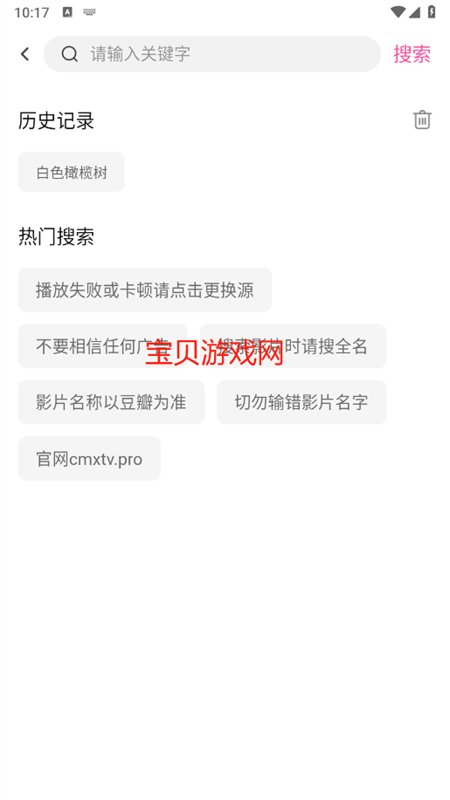The width and height of the screenshot is (450, 800).
Task: Focus the keyword search field
Action: point(212,54)
